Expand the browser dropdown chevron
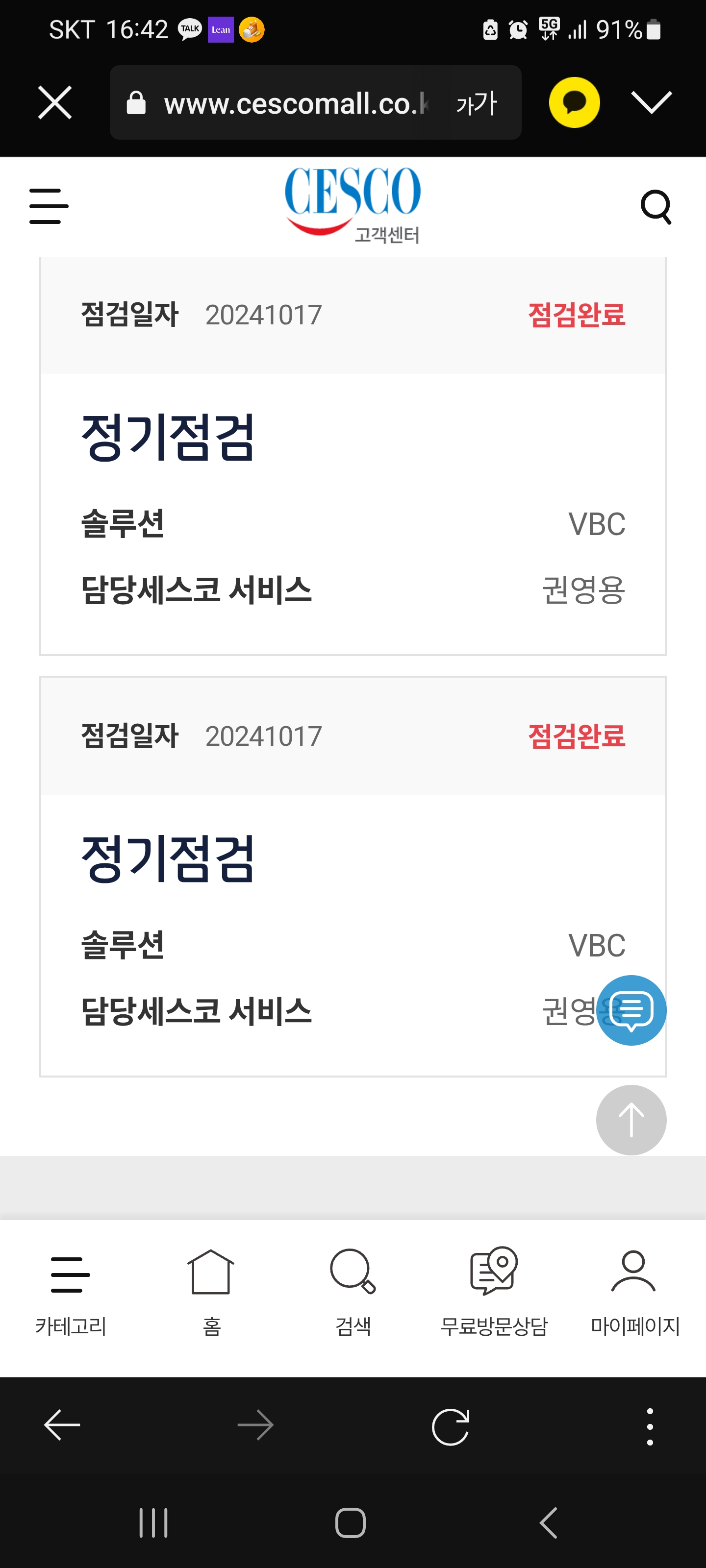 tap(651, 102)
